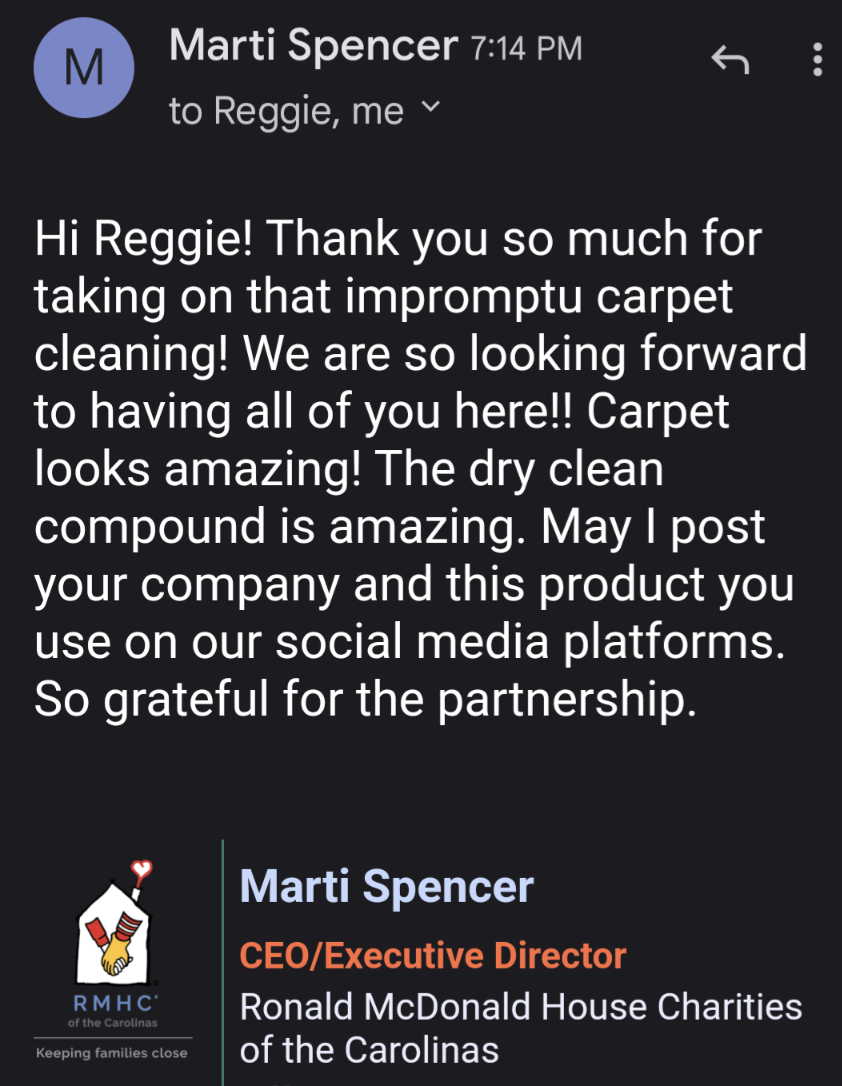Open the message overflow menu
The image size is (842, 1086).
click(817, 60)
